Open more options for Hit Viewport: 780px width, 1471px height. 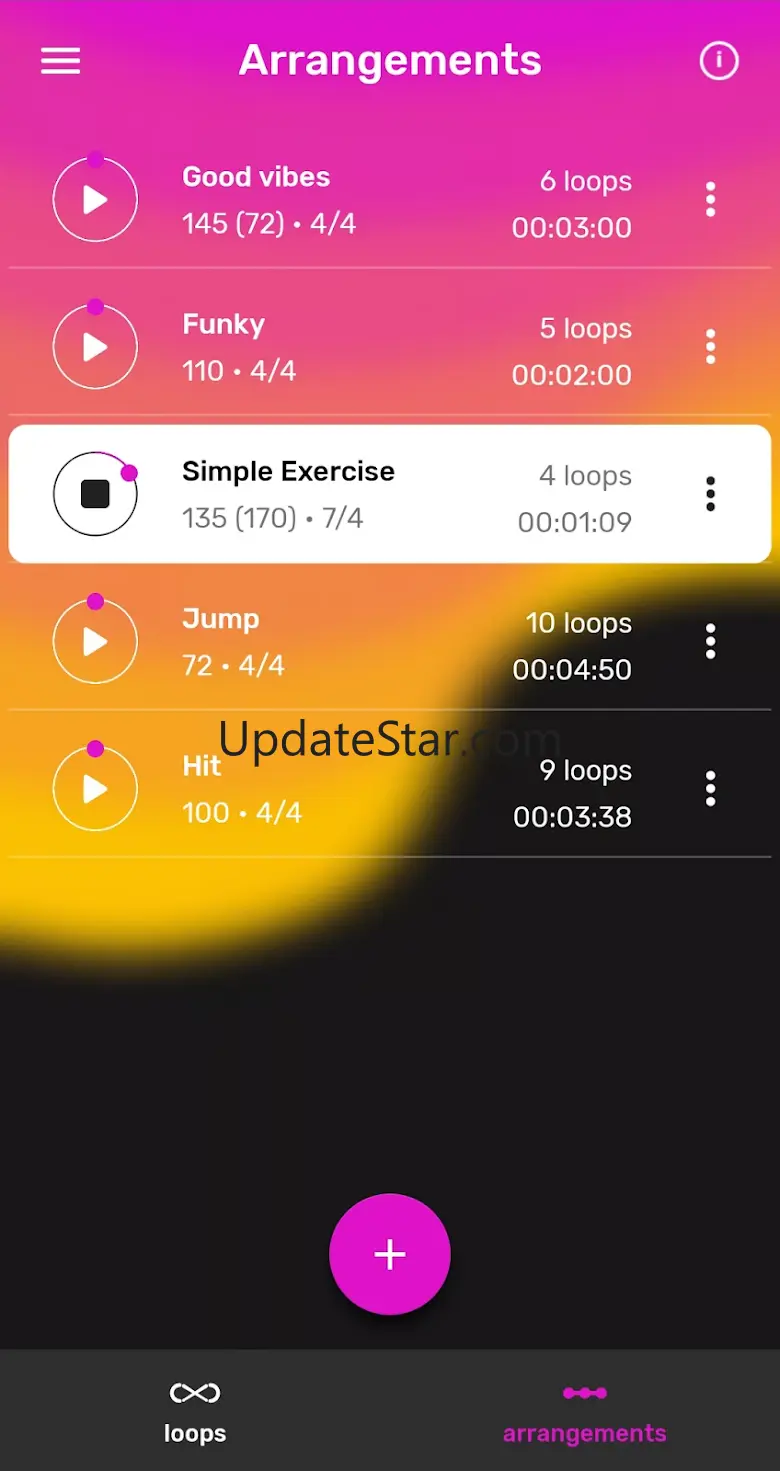tap(711, 789)
